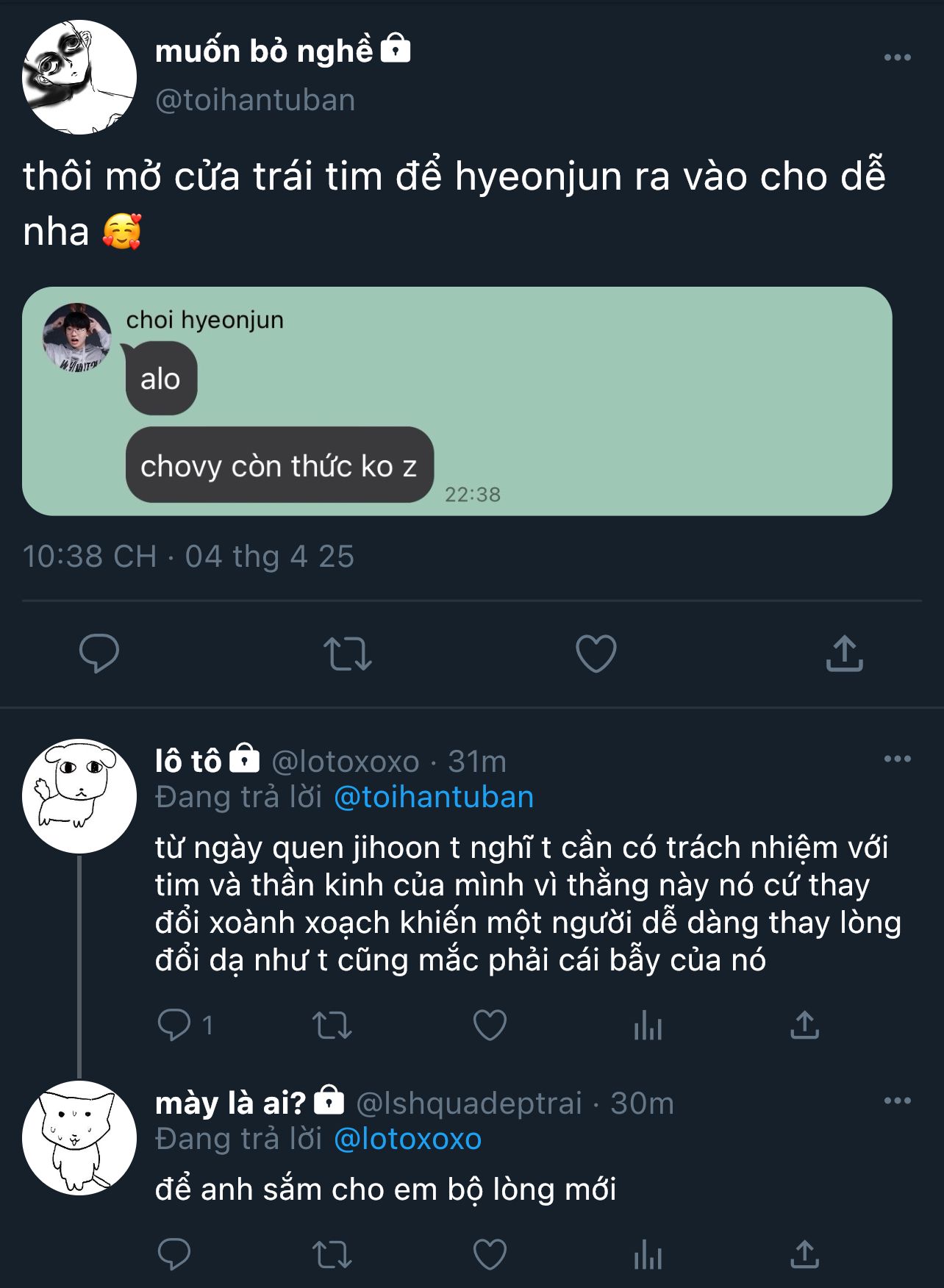
Task: Like the main tweet by @toihantuban
Action: (x=596, y=654)
